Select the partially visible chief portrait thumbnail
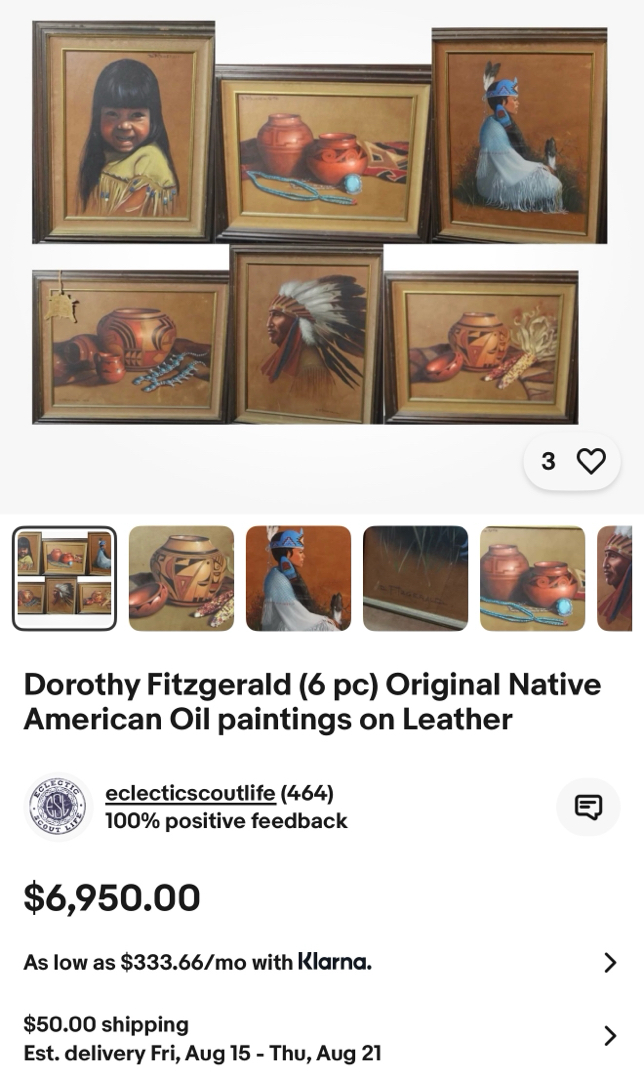The image size is (644, 1080). click(616, 579)
